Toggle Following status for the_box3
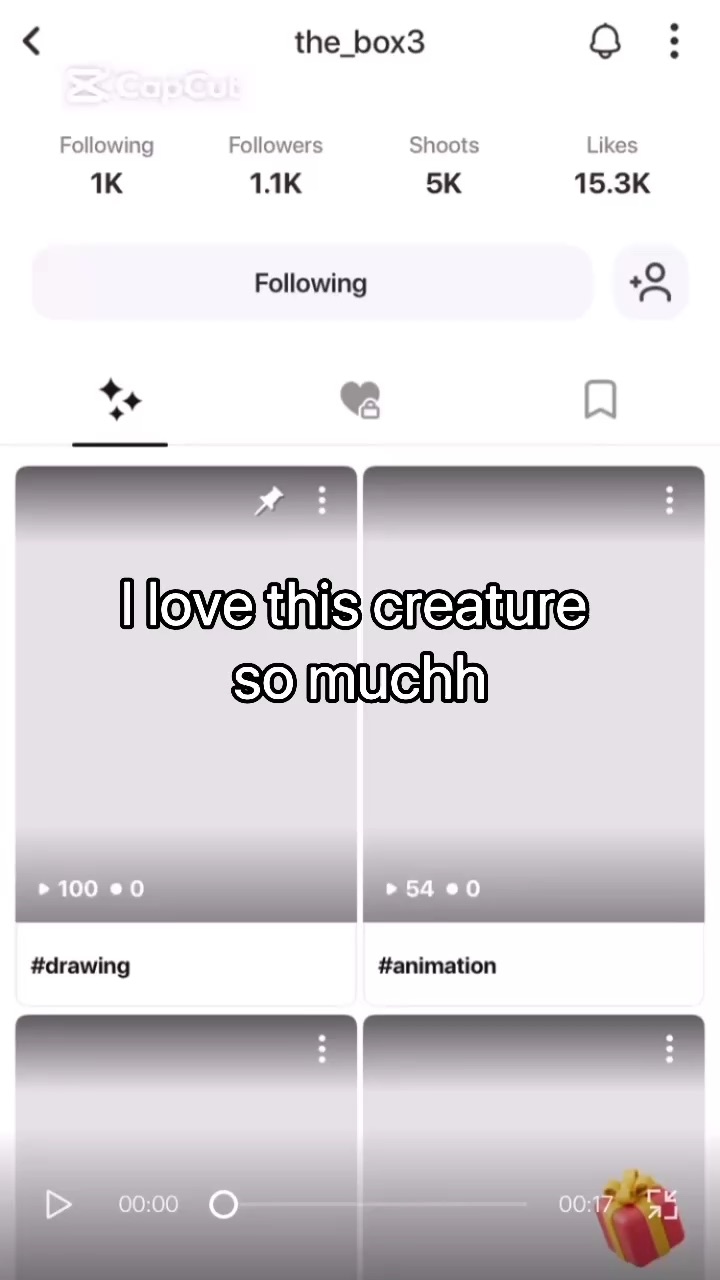 pos(310,283)
